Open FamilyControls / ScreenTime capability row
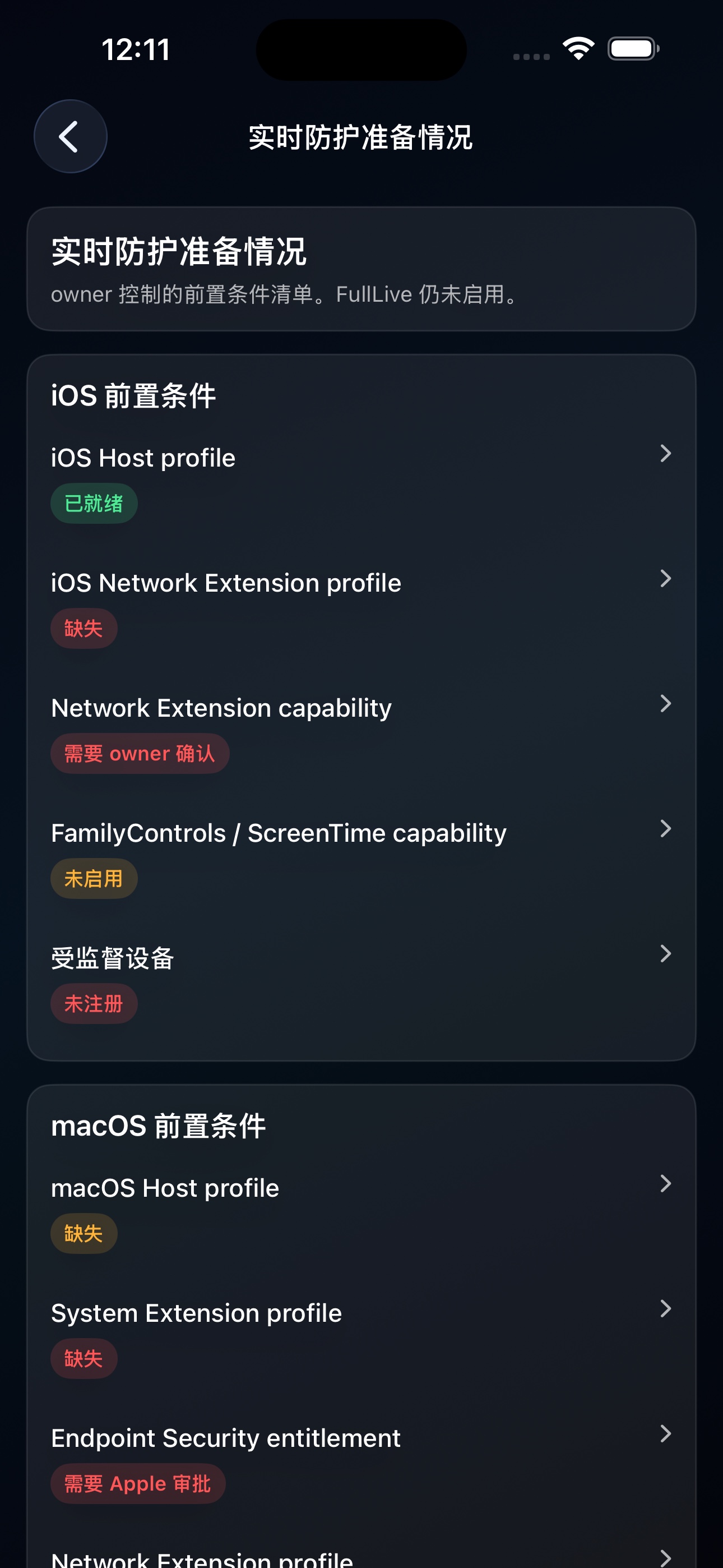Viewport: 723px width, 1568px height. (x=361, y=858)
